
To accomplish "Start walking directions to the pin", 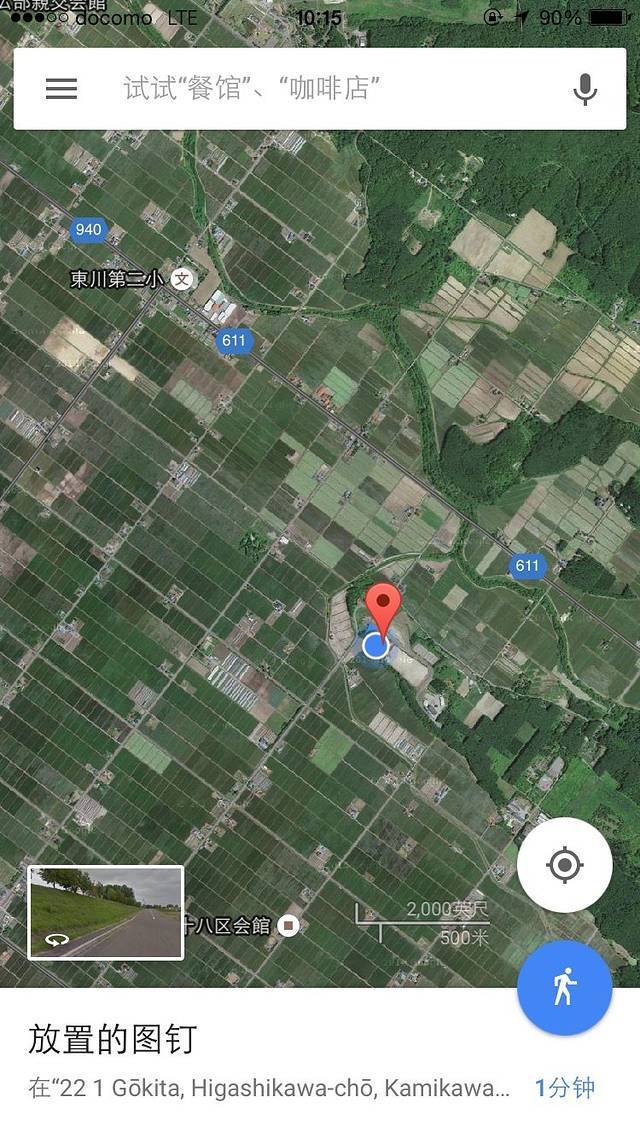I will point(564,988).
